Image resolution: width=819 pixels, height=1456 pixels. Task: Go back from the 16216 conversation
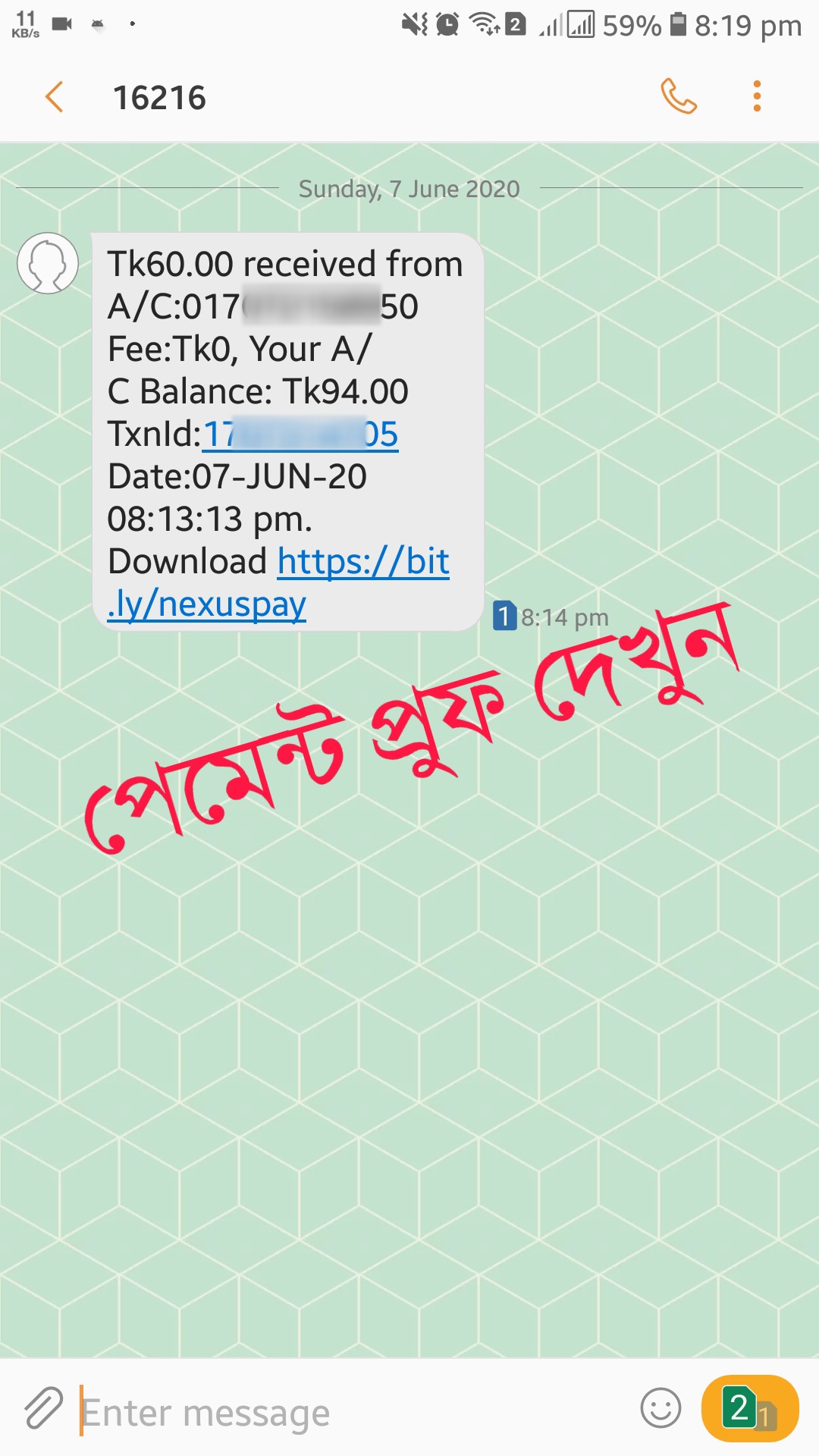(x=55, y=98)
